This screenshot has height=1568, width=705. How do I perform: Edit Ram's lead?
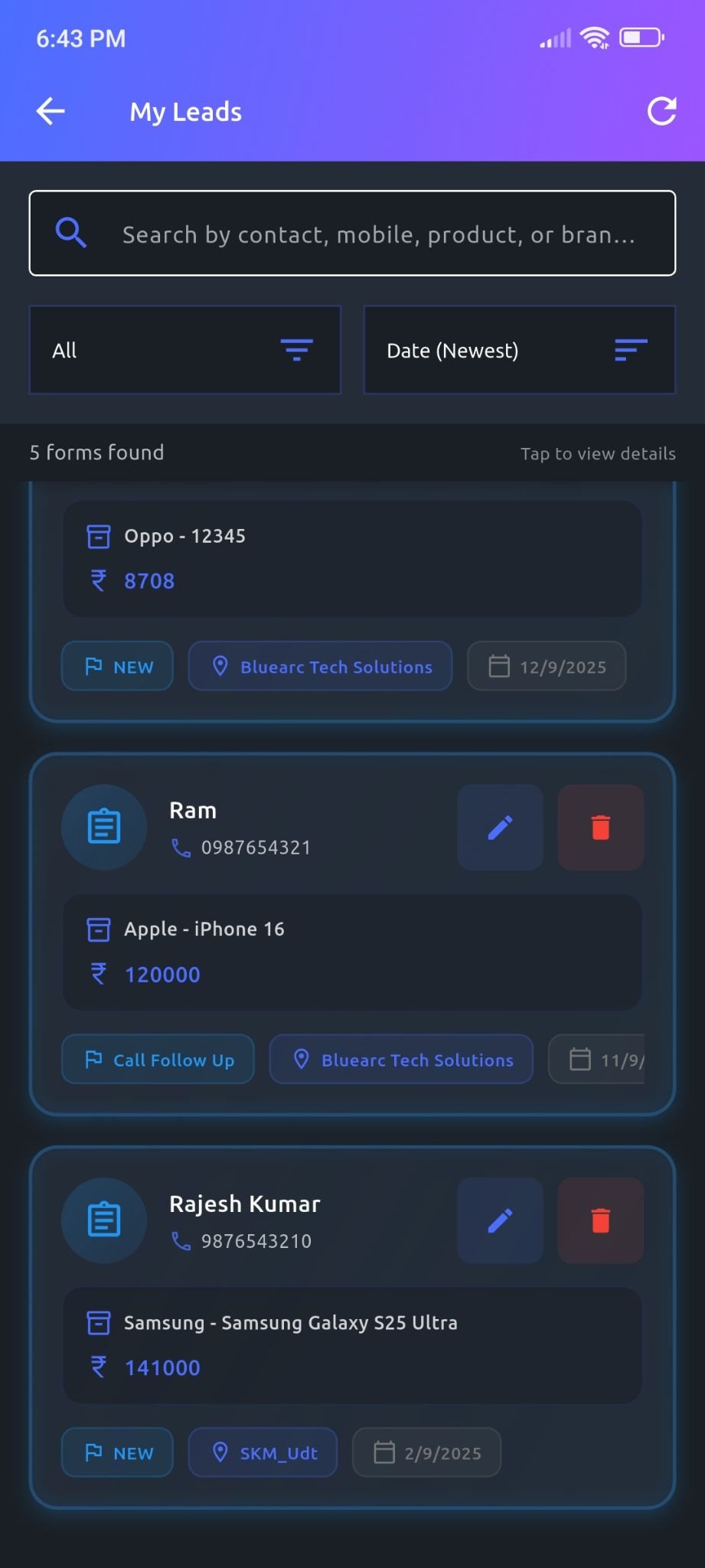(500, 828)
